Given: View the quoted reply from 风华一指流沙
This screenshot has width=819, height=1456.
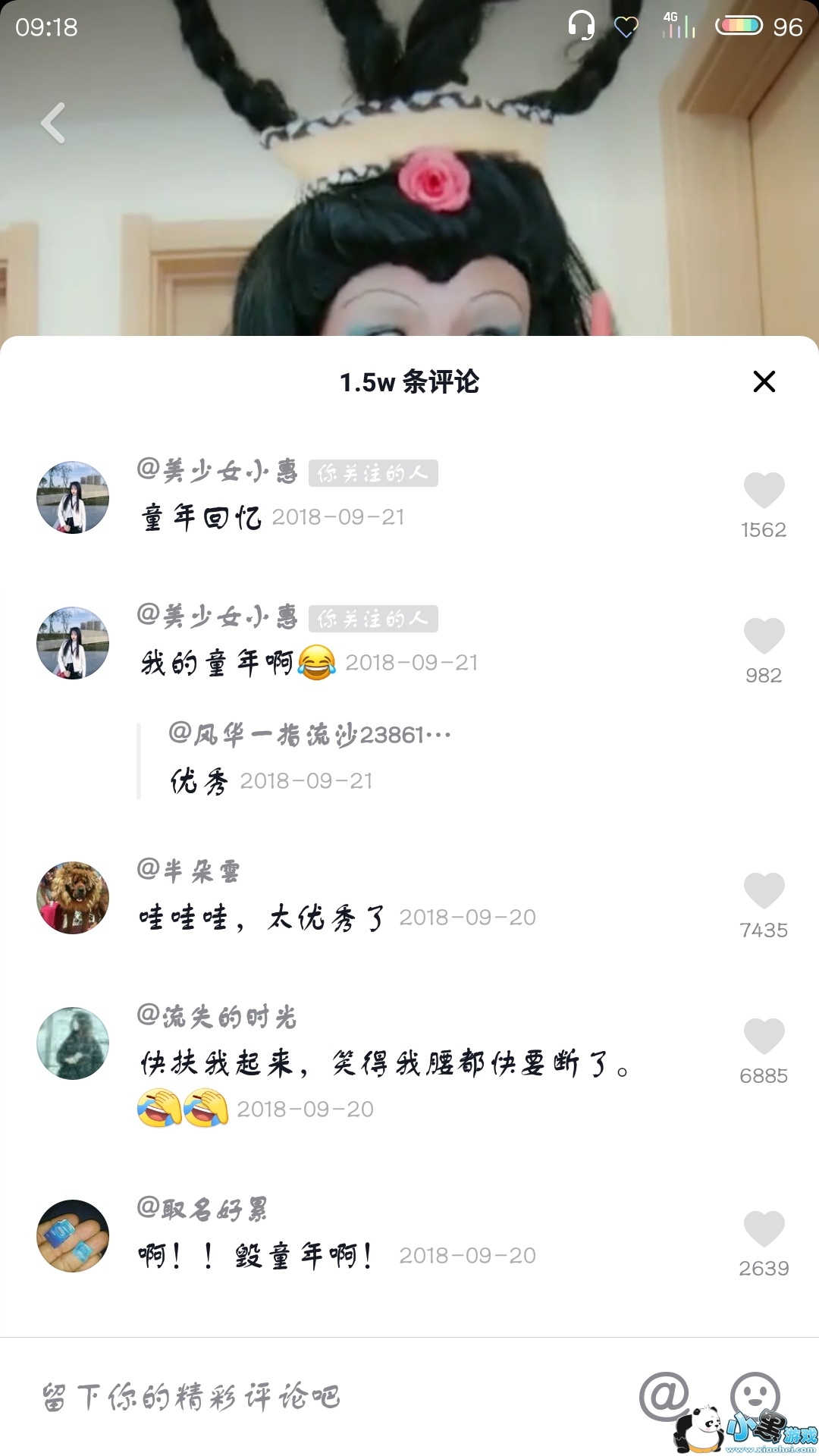Looking at the screenshot, I should point(303,758).
